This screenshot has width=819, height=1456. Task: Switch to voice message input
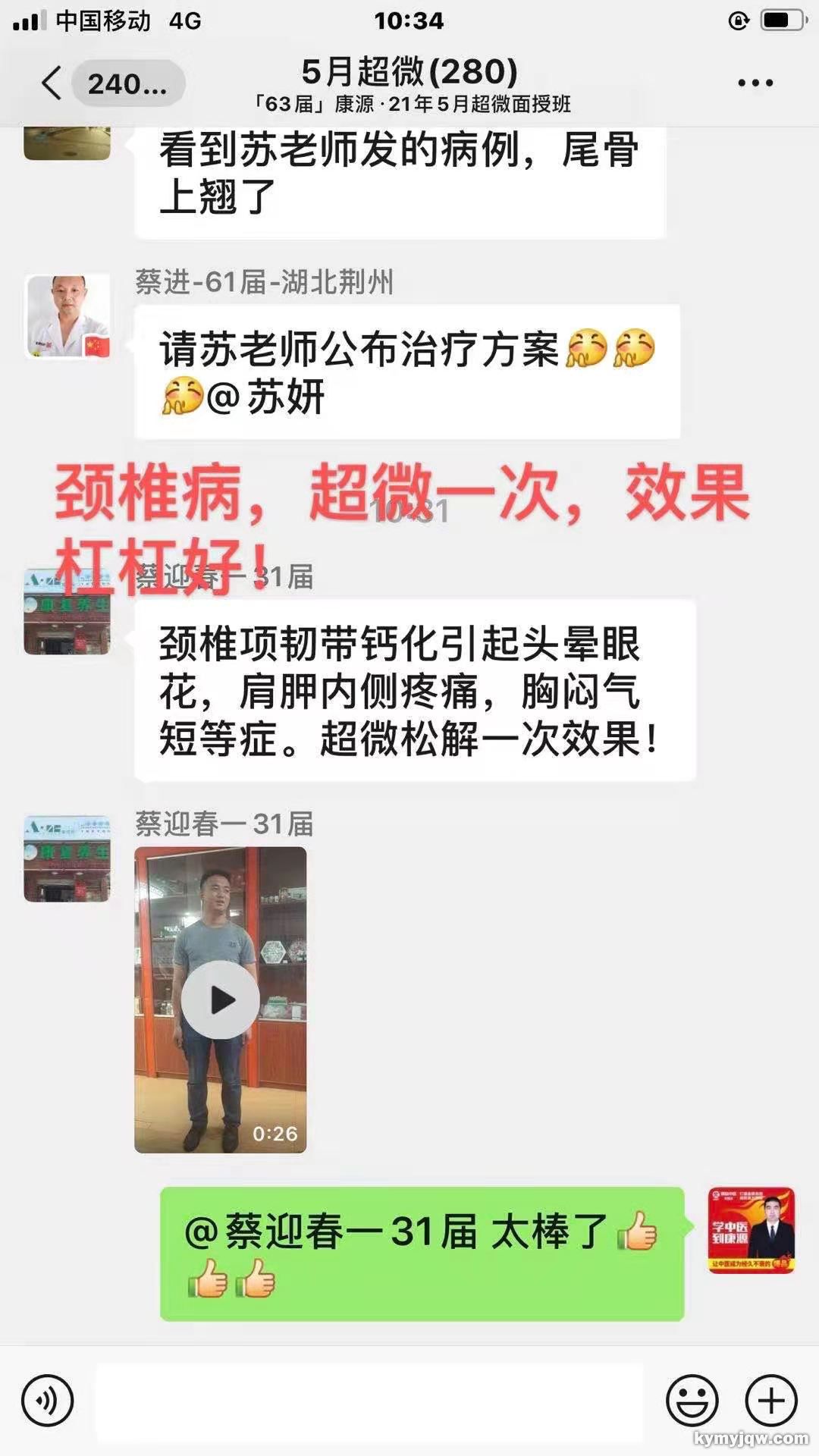(x=48, y=1401)
